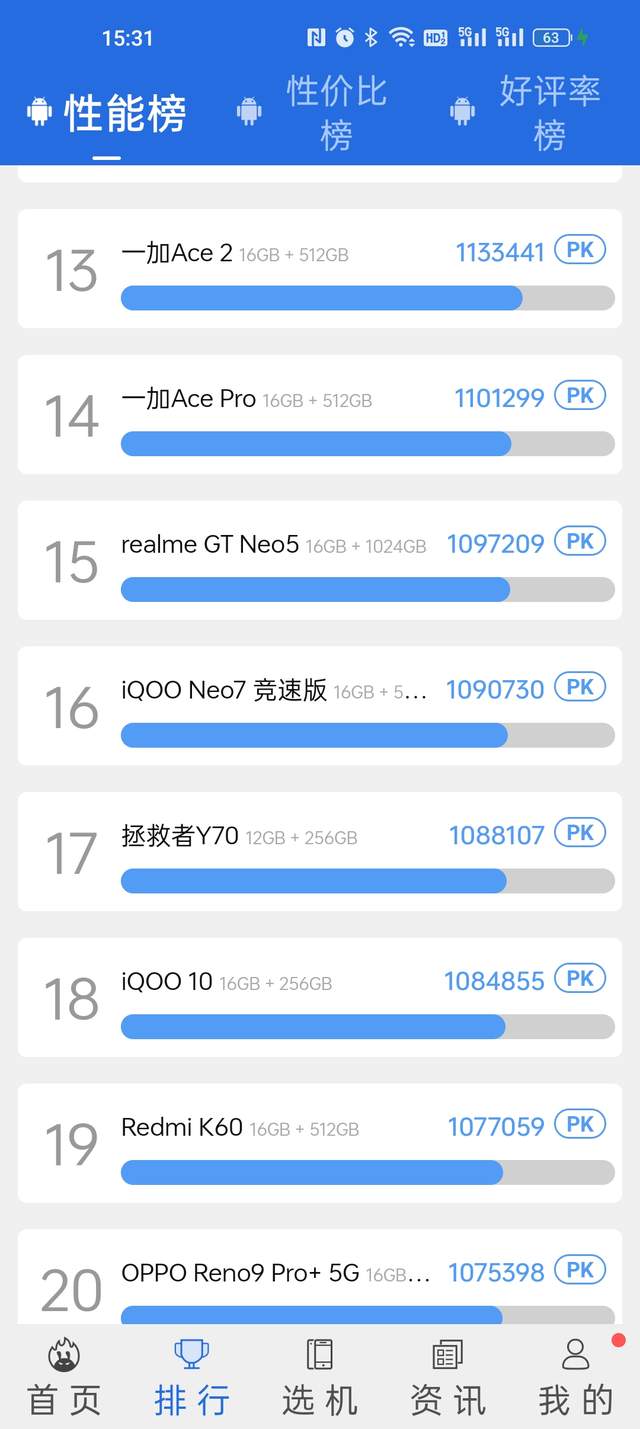Add iQOO Neo7 竞速版 to PK

coord(580,688)
